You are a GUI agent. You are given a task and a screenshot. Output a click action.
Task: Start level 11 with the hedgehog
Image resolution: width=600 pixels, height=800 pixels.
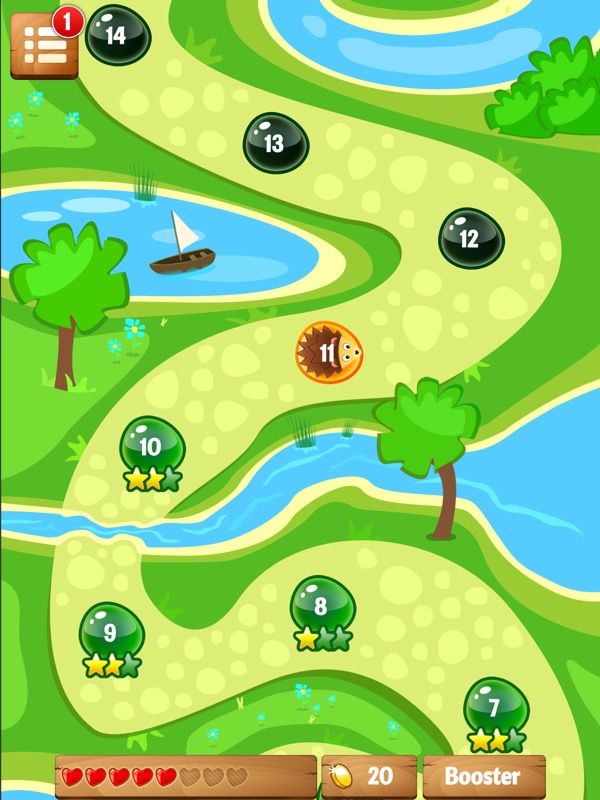point(329,352)
